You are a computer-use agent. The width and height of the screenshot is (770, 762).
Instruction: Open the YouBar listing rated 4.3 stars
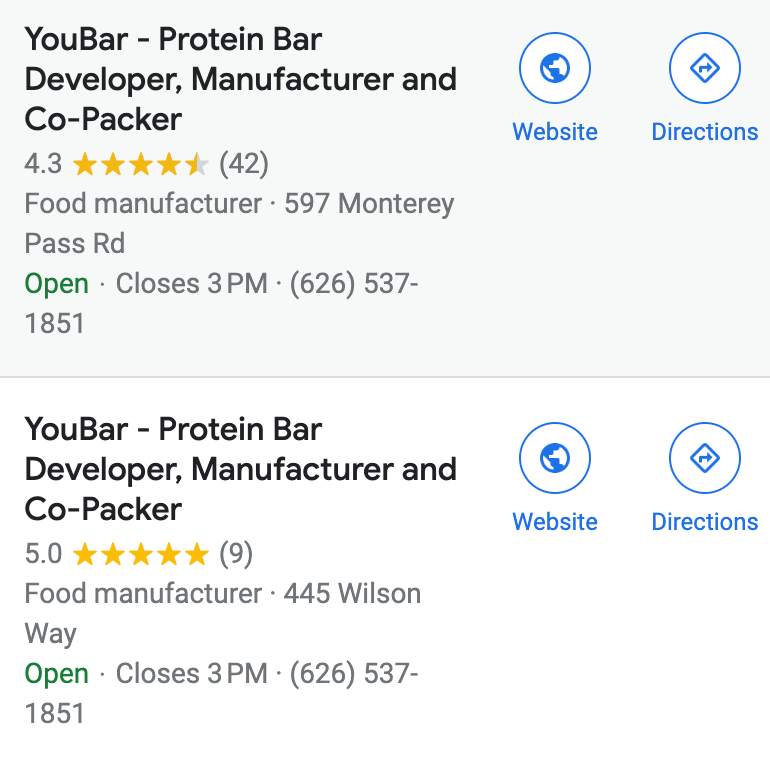click(x=240, y=80)
